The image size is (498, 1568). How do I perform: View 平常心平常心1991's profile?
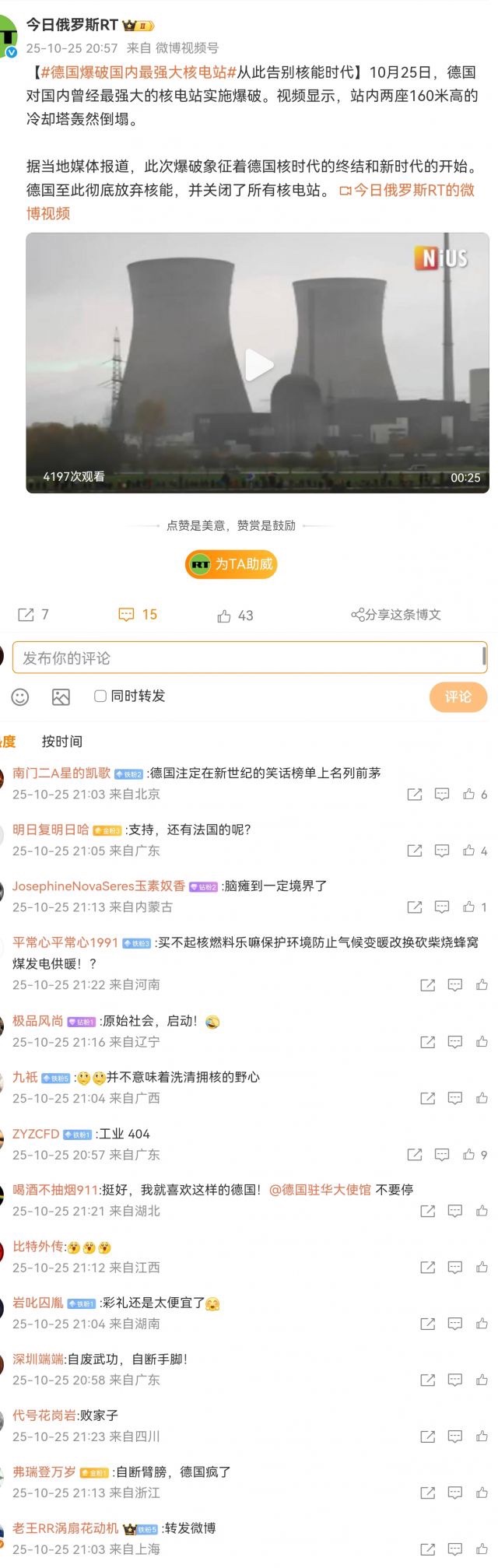click(65, 942)
